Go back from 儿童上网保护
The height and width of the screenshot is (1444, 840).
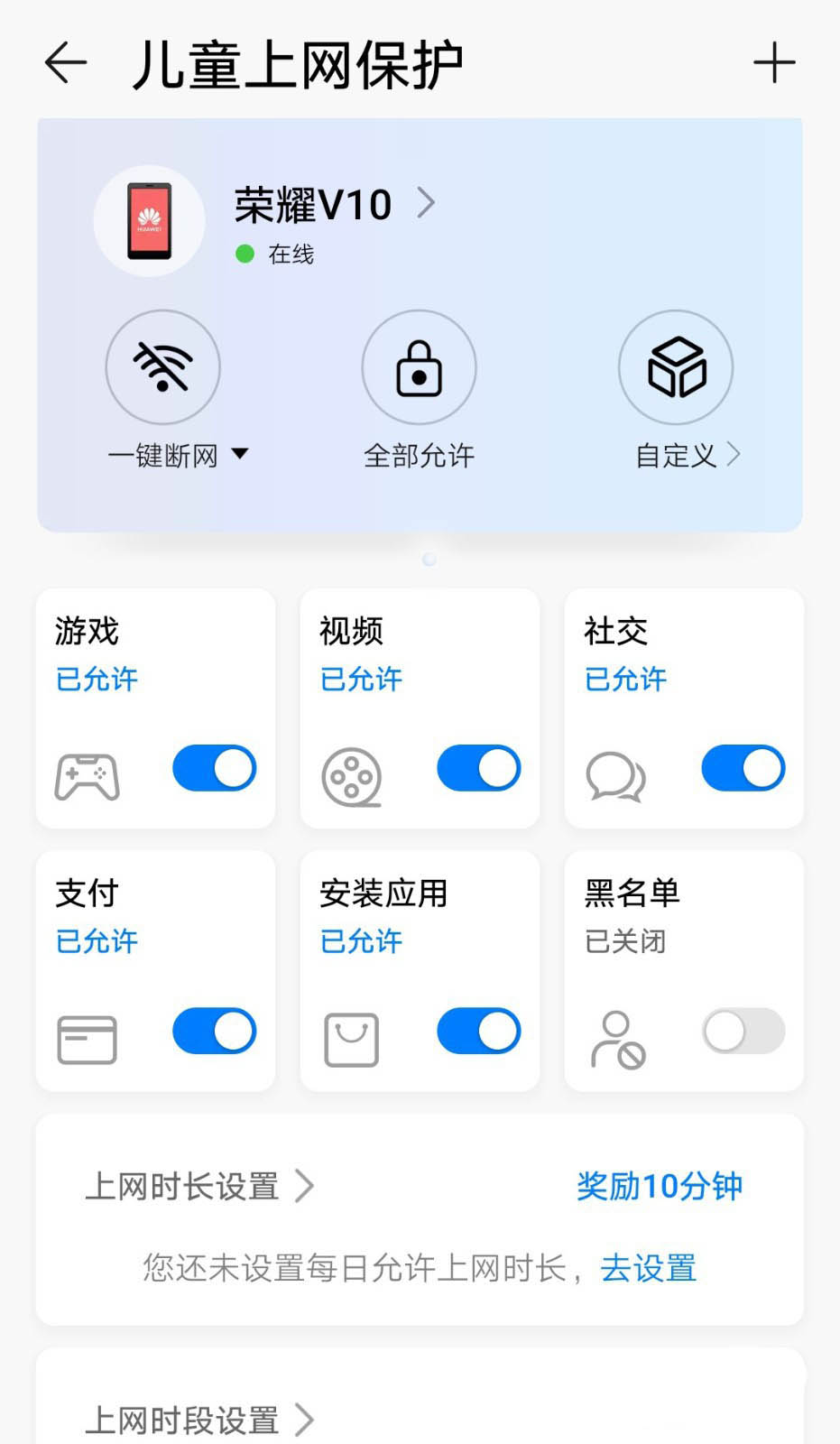click(66, 64)
